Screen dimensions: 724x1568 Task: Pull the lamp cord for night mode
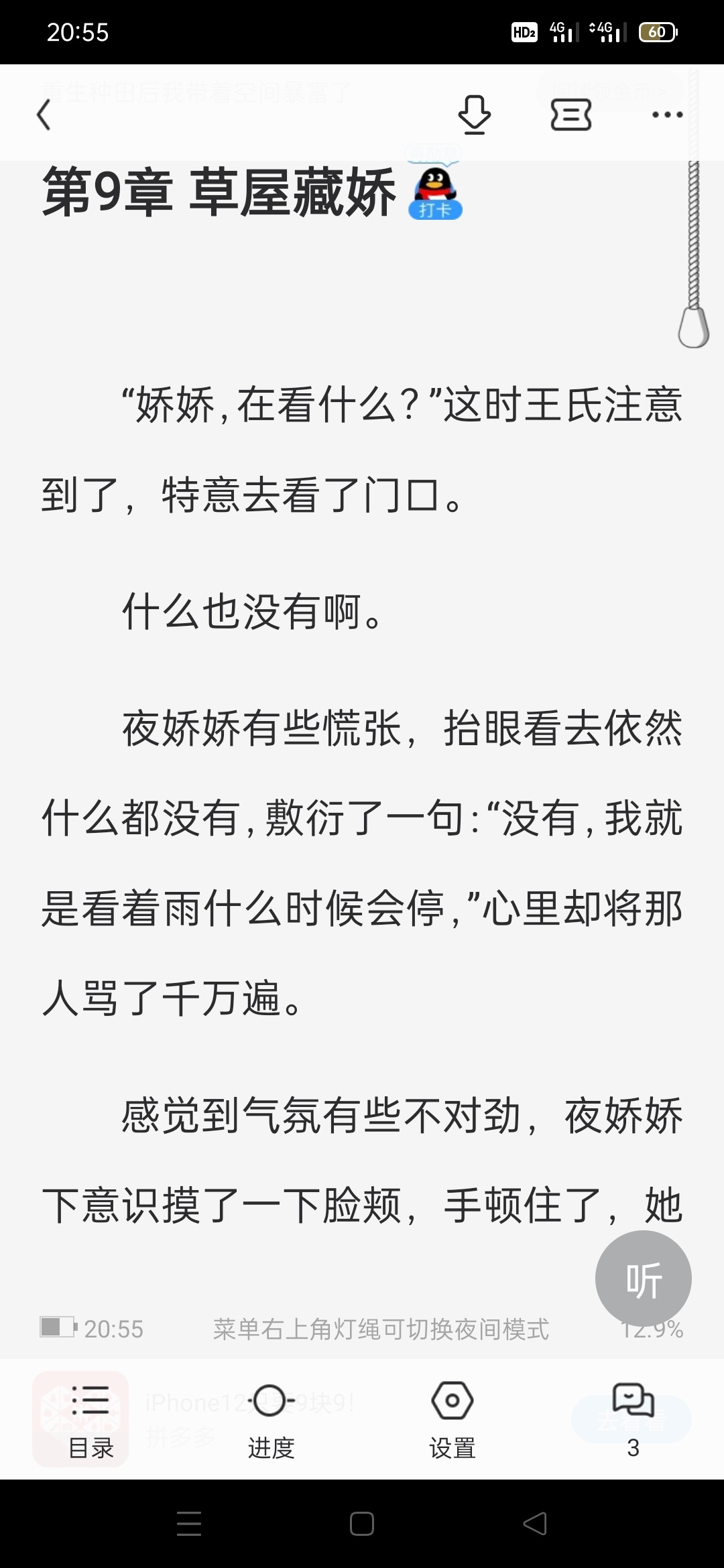pyautogui.click(x=694, y=327)
